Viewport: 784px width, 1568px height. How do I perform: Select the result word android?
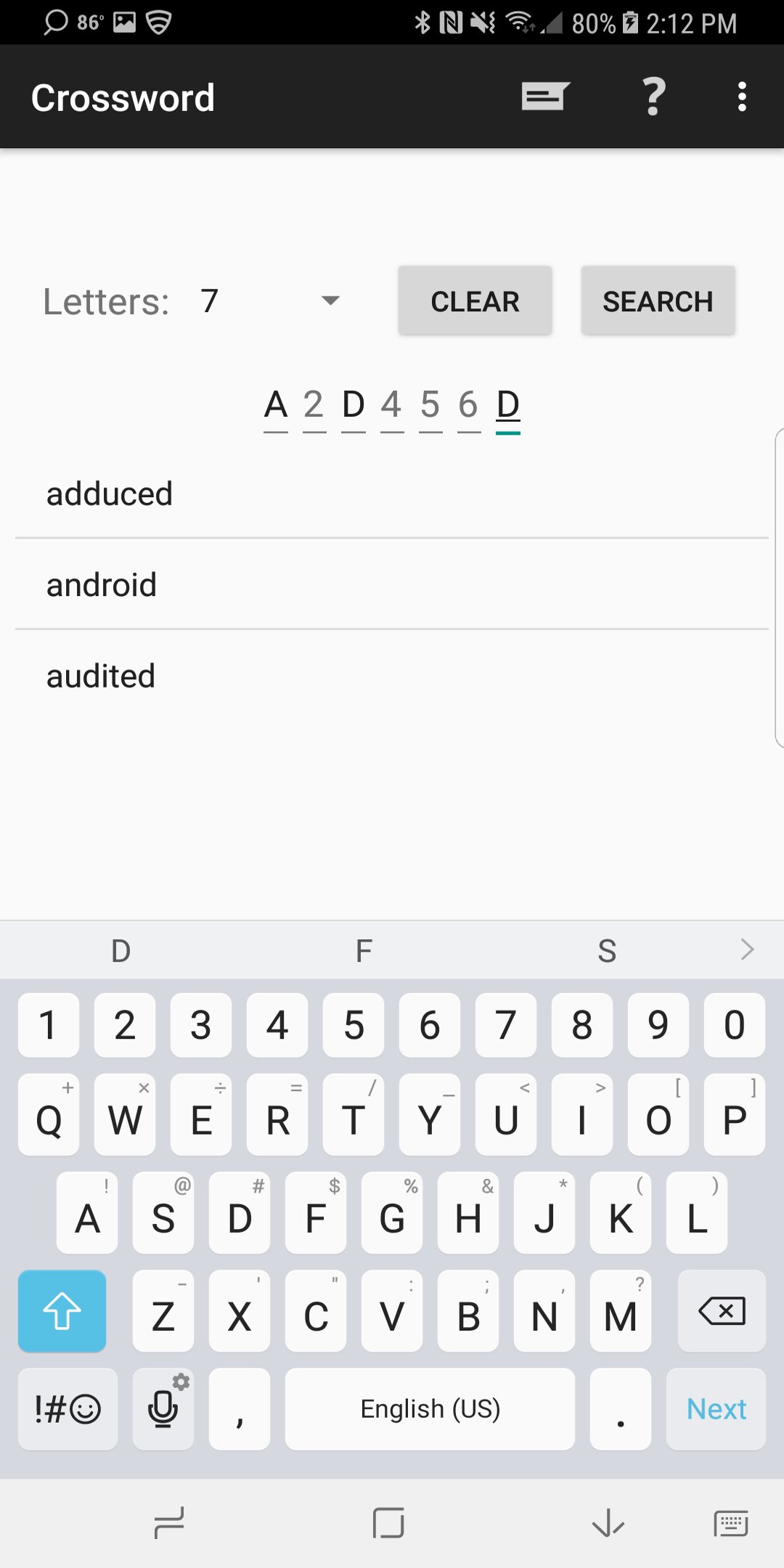102,584
